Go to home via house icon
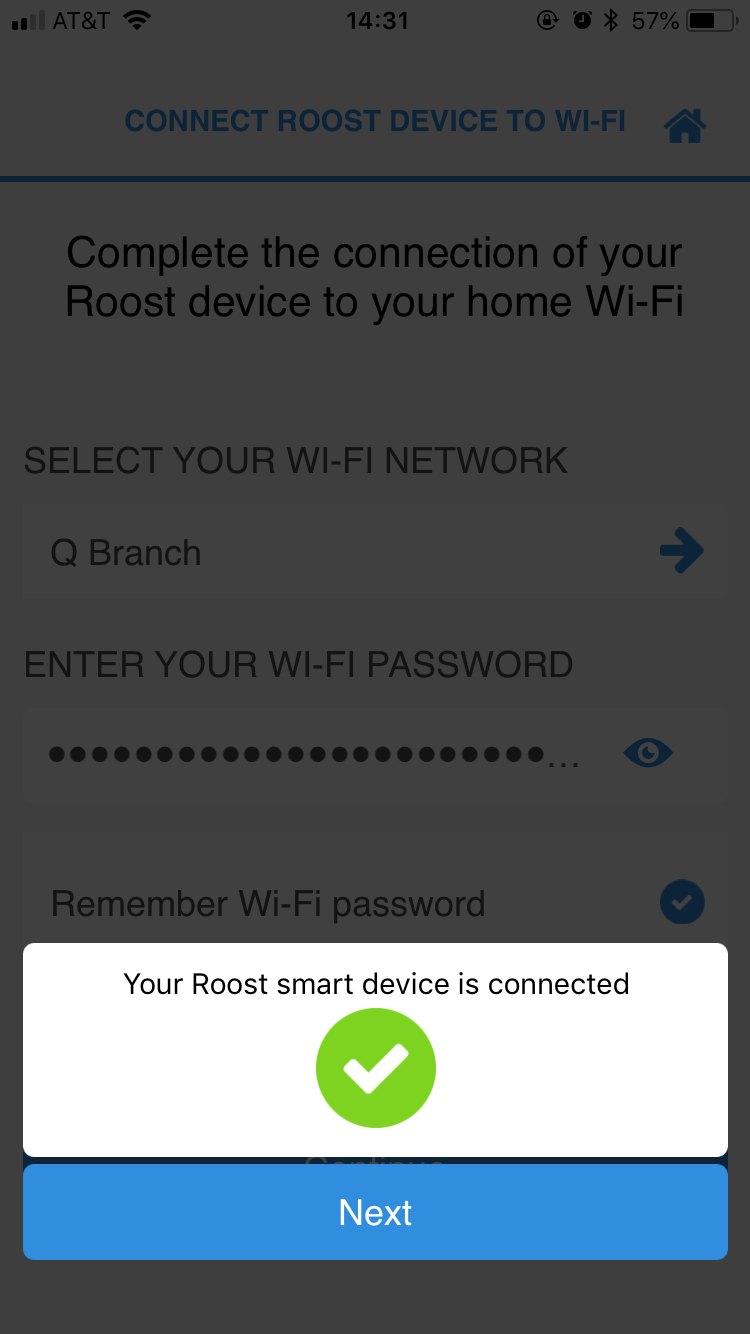750x1334 pixels. [x=685, y=125]
